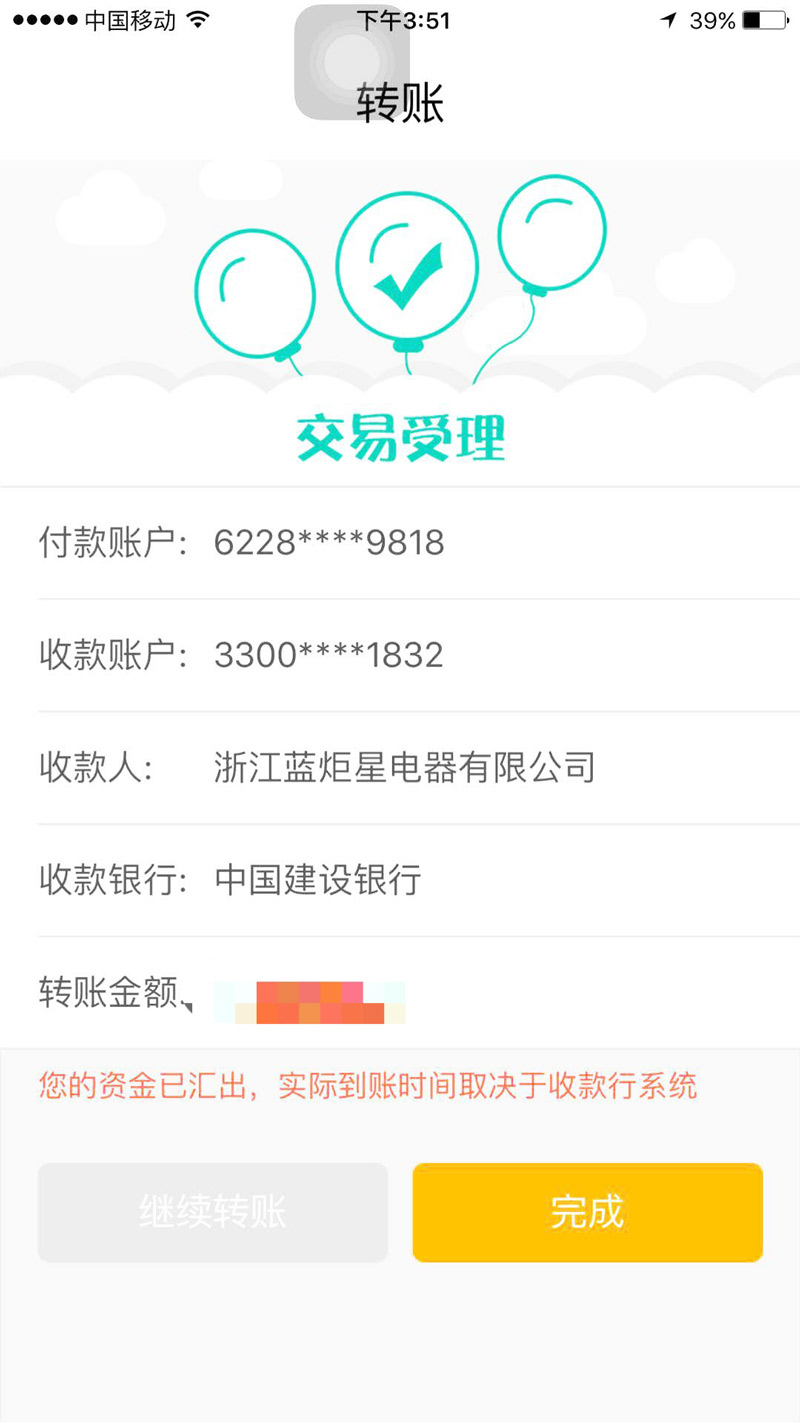Viewport: 800px width, 1422px height.
Task: Tap the 完成 button to finish
Action: (x=586, y=1212)
